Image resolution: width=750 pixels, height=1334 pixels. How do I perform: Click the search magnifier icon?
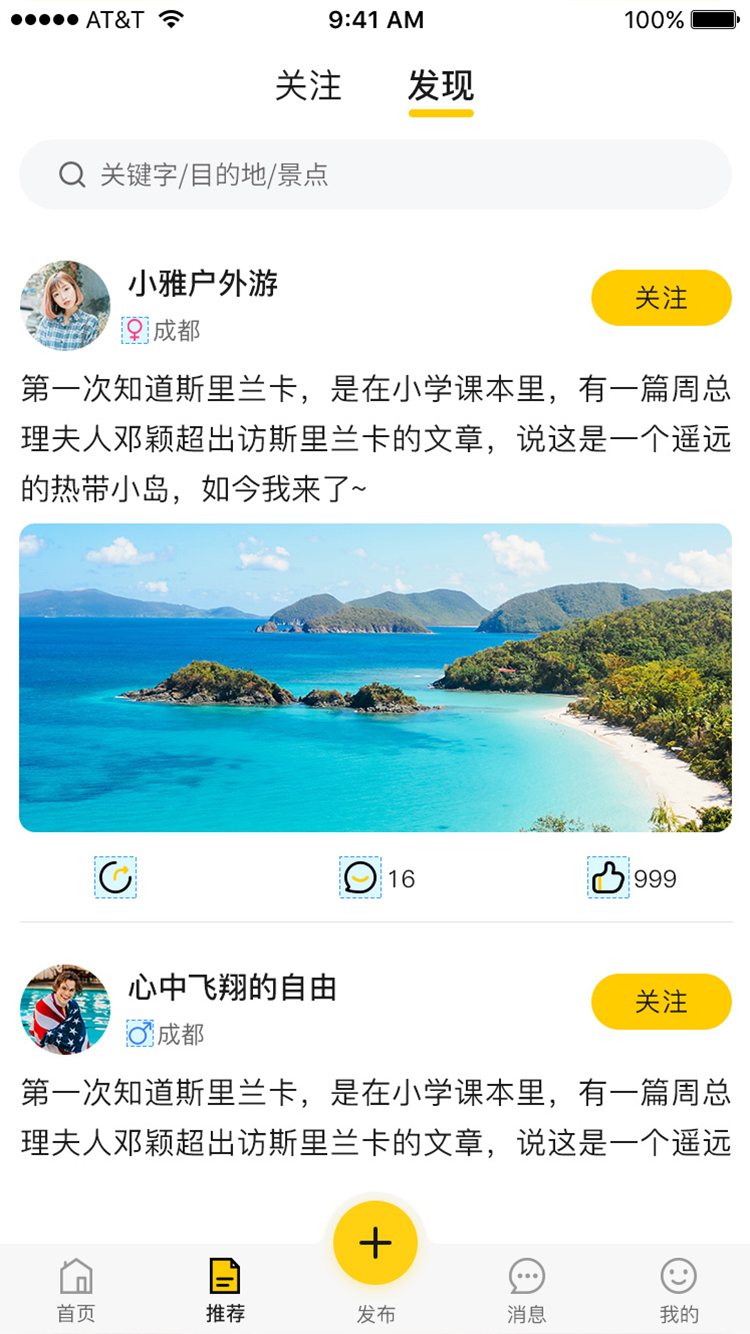coord(71,174)
